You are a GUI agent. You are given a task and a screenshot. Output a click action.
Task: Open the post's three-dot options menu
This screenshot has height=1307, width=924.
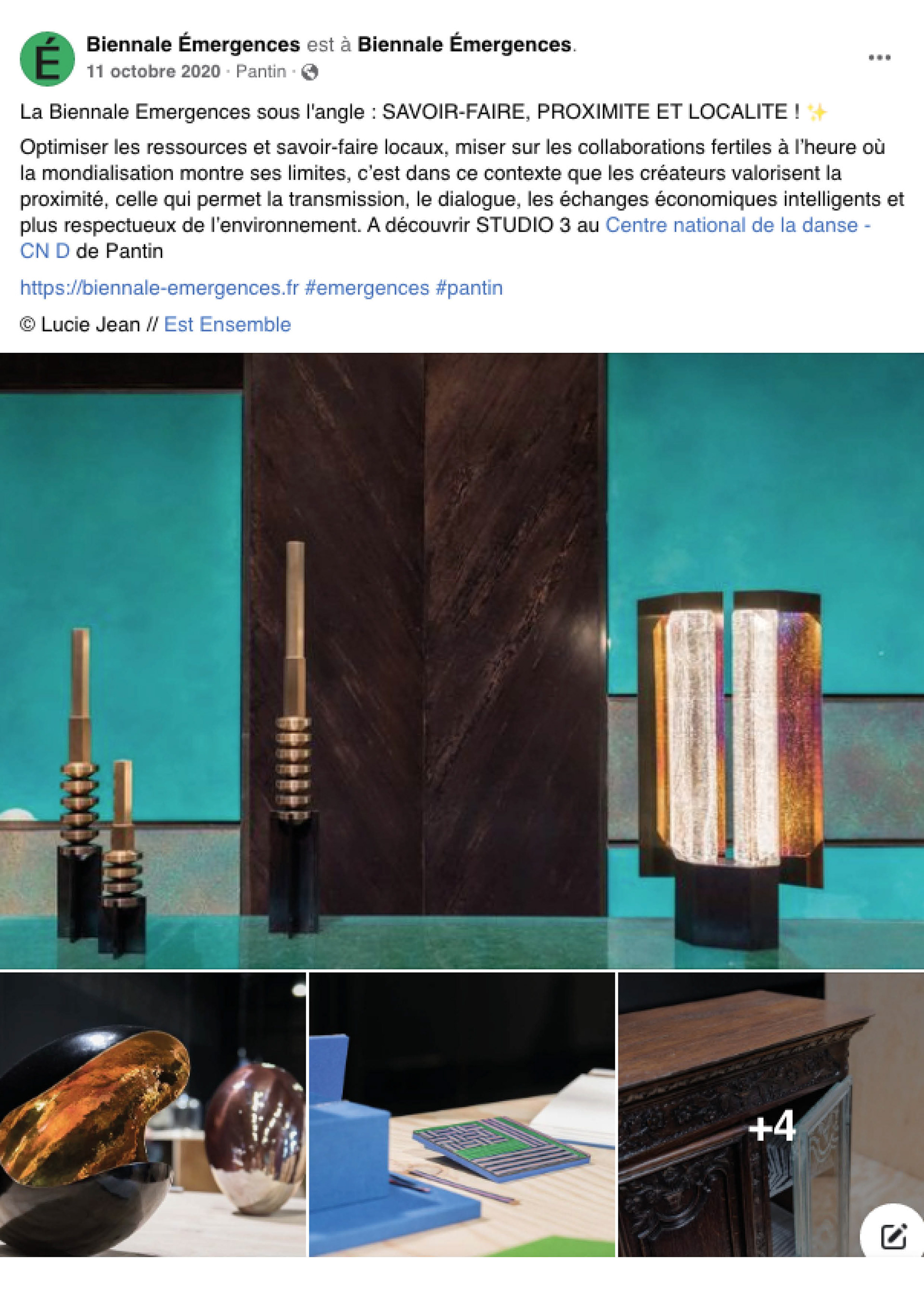(879, 57)
